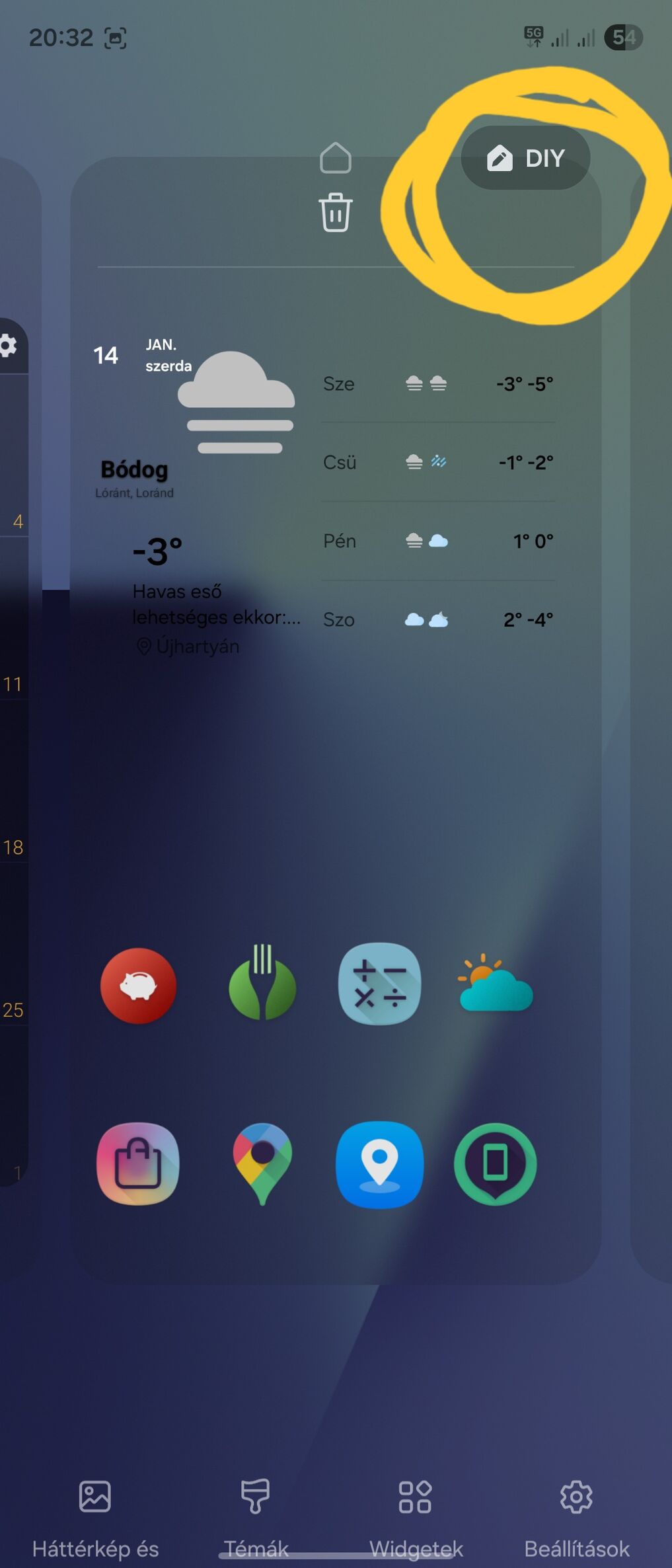Tap the calculator app icon
The width and height of the screenshot is (672, 1568).
[379, 984]
